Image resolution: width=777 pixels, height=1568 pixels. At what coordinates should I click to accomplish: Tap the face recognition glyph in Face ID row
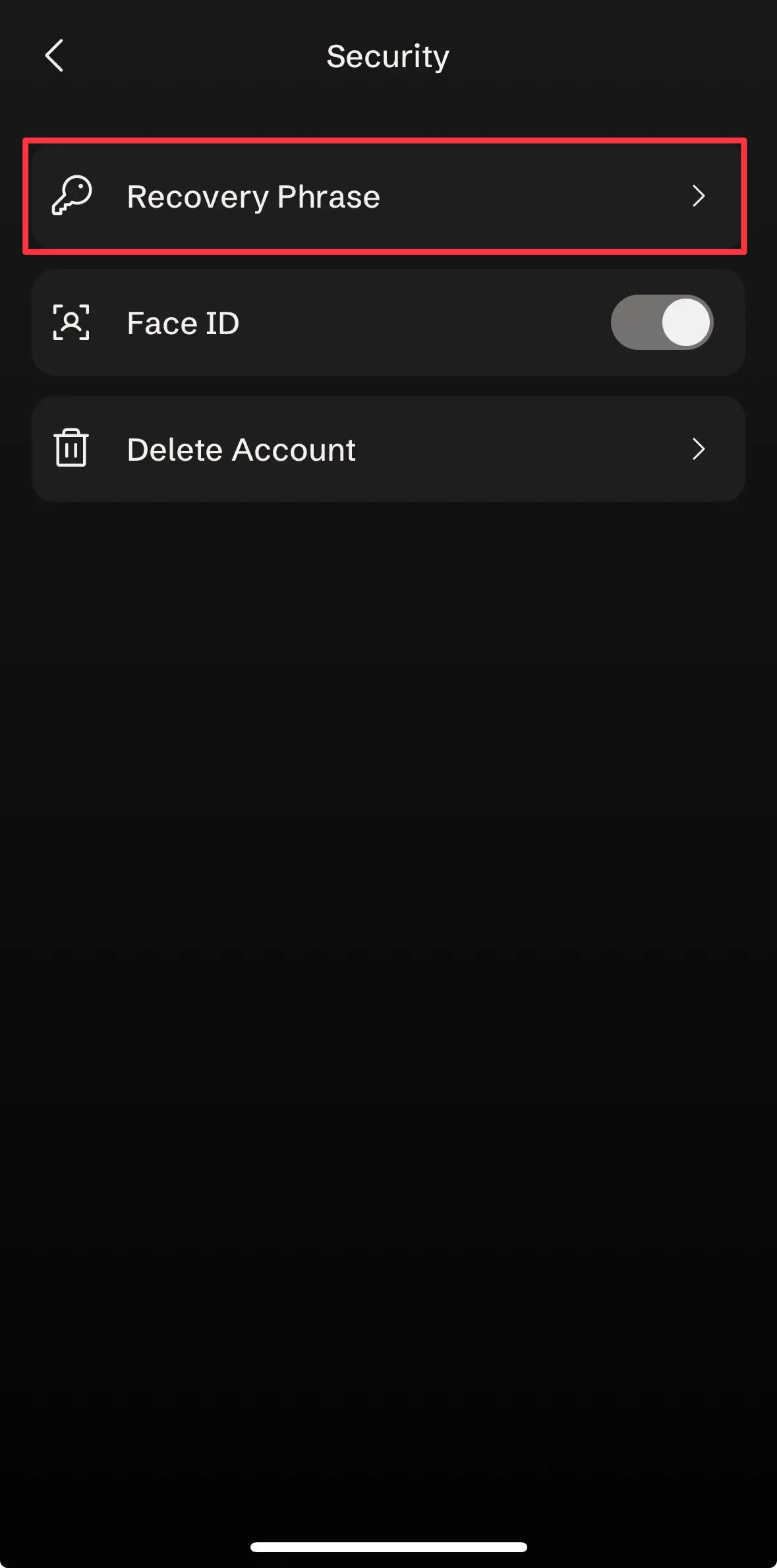[x=70, y=322]
